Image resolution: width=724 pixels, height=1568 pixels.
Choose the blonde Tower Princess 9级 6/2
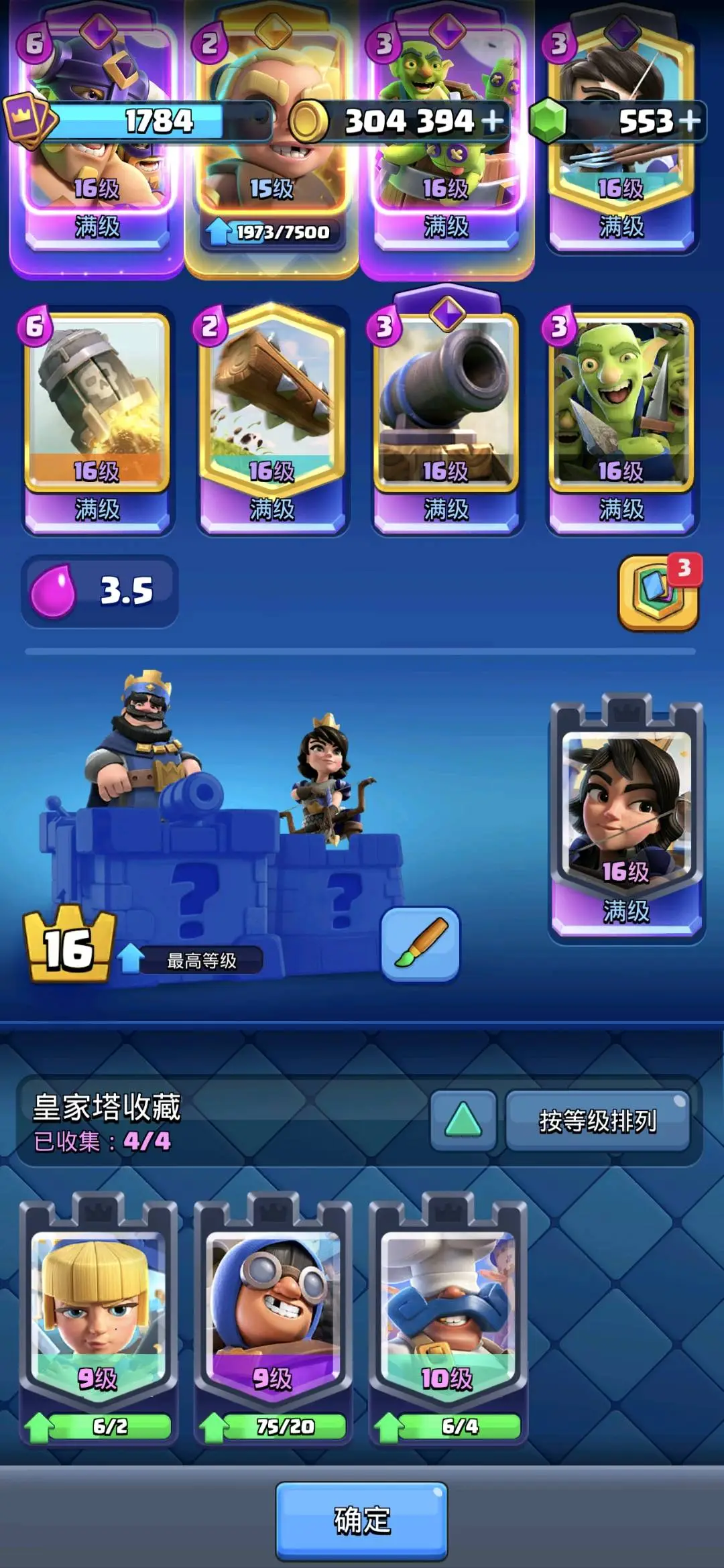(x=98, y=1319)
